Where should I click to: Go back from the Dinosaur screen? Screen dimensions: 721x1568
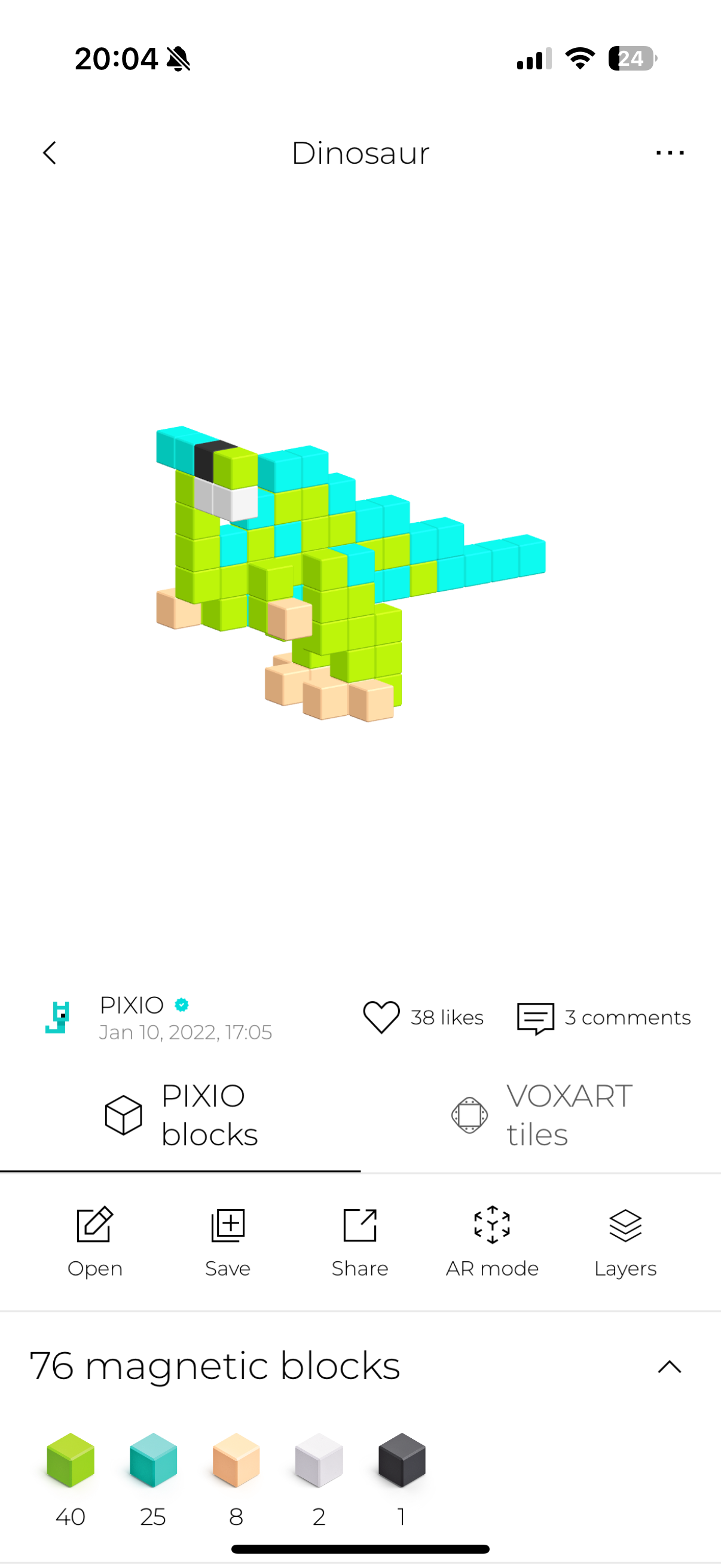[50, 152]
